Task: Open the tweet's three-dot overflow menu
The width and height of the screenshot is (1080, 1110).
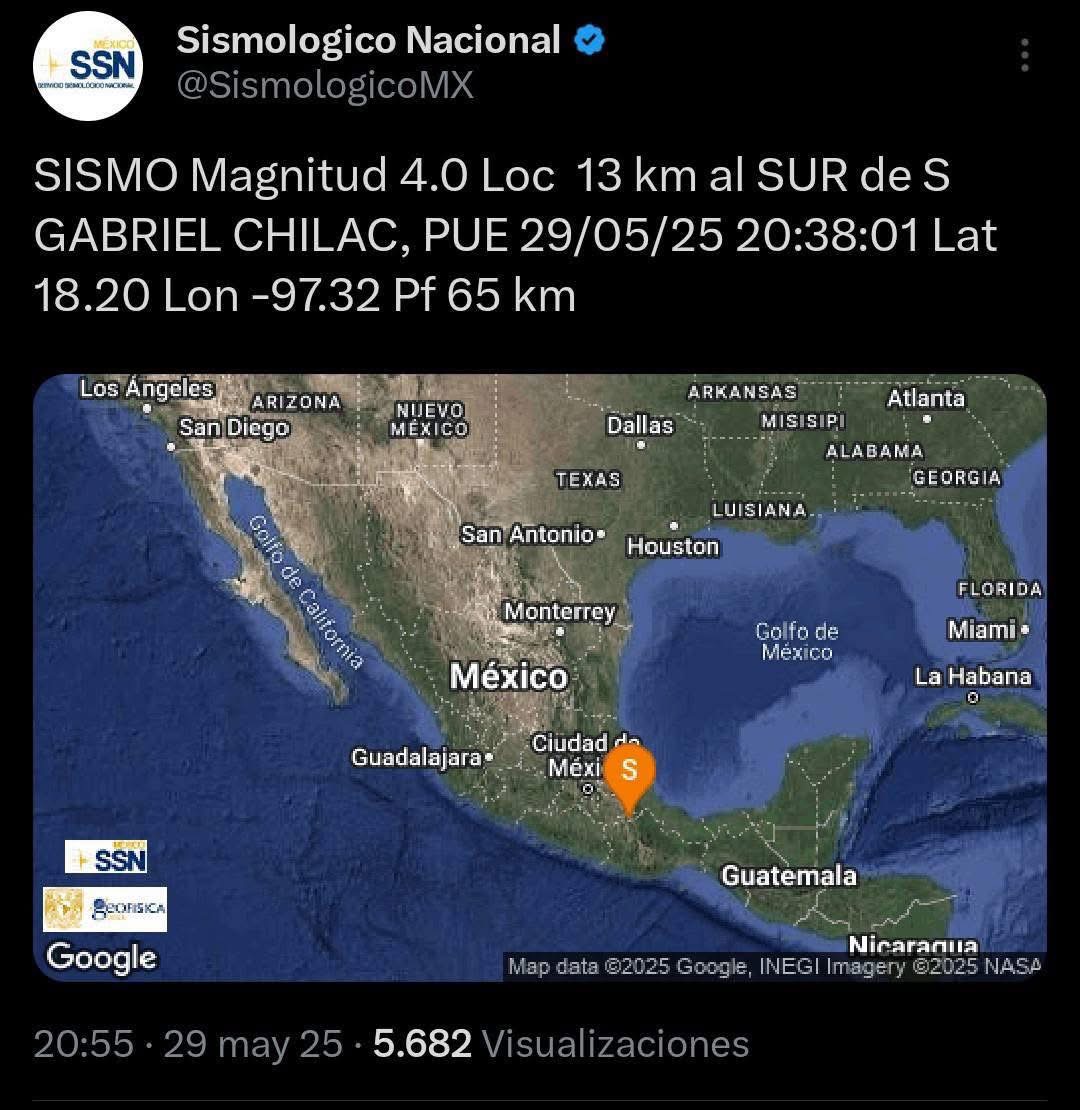Action: [x=1024, y=56]
